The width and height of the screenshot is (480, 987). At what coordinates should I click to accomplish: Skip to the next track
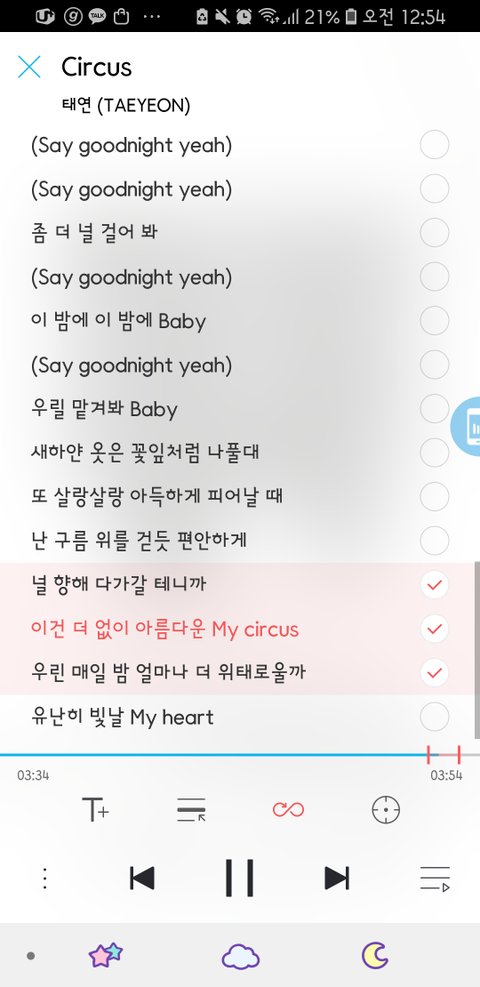pos(337,877)
